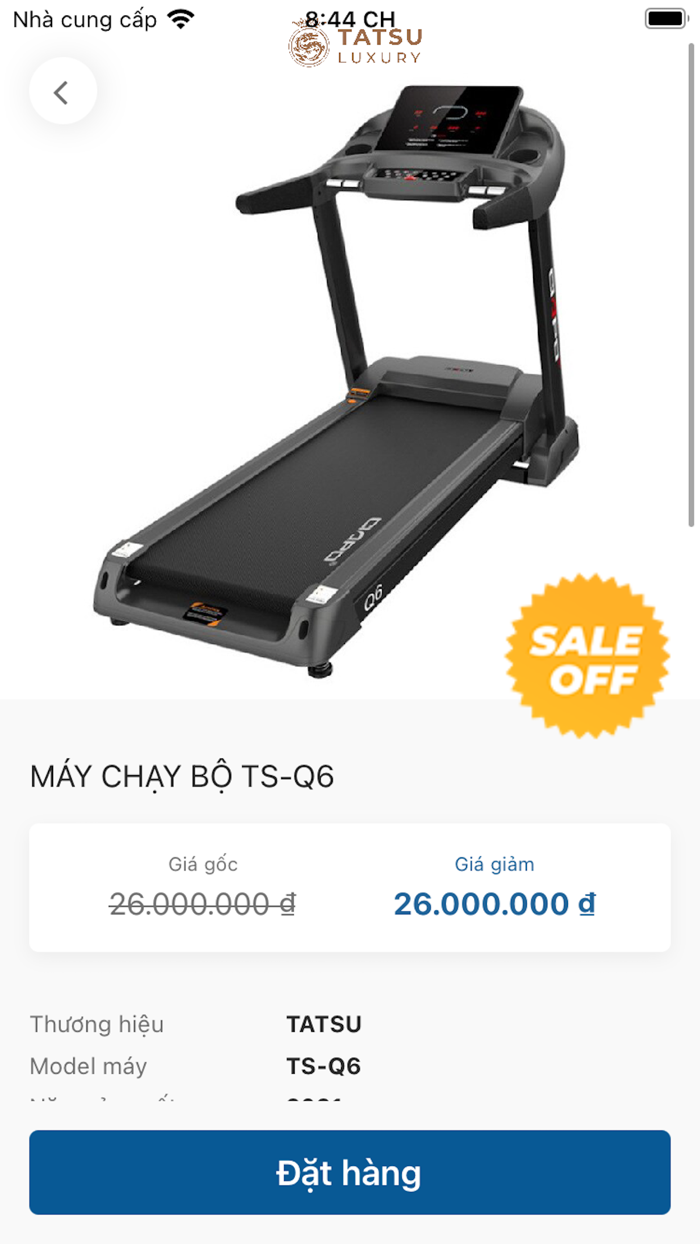The image size is (700, 1244).
Task: Tap the Đặt hàng order button
Action: [x=349, y=1172]
